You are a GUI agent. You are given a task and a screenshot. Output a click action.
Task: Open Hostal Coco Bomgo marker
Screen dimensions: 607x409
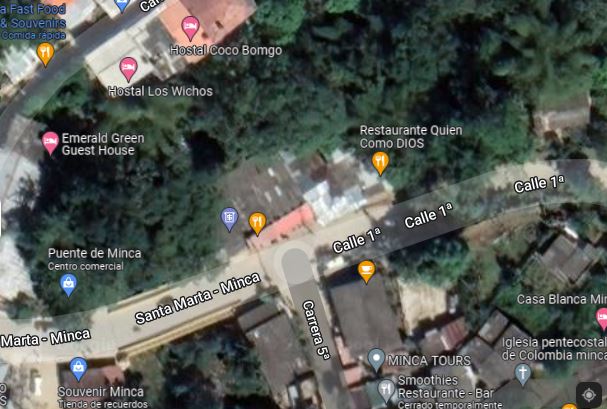pos(190,27)
